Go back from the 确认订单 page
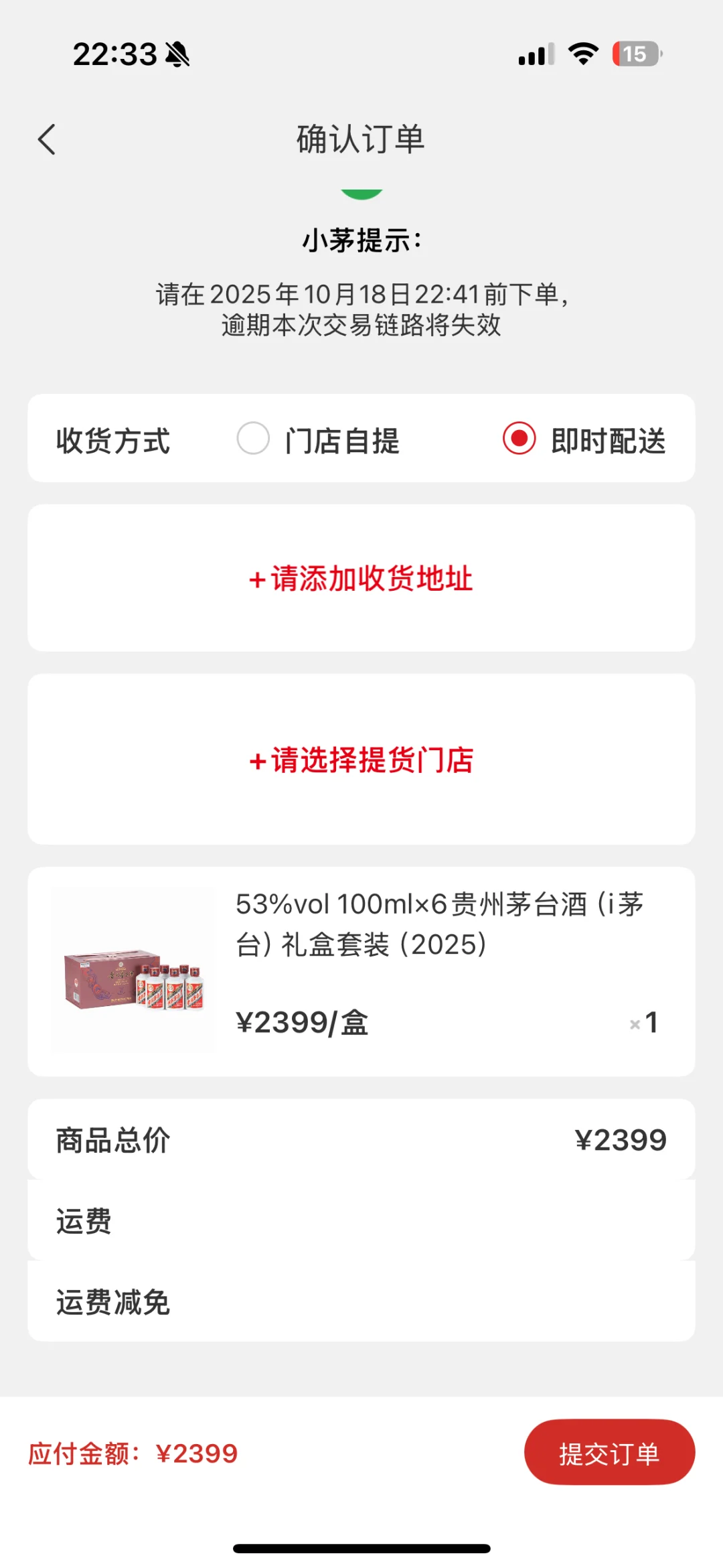 pyautogui.click(x=47, y=139)
